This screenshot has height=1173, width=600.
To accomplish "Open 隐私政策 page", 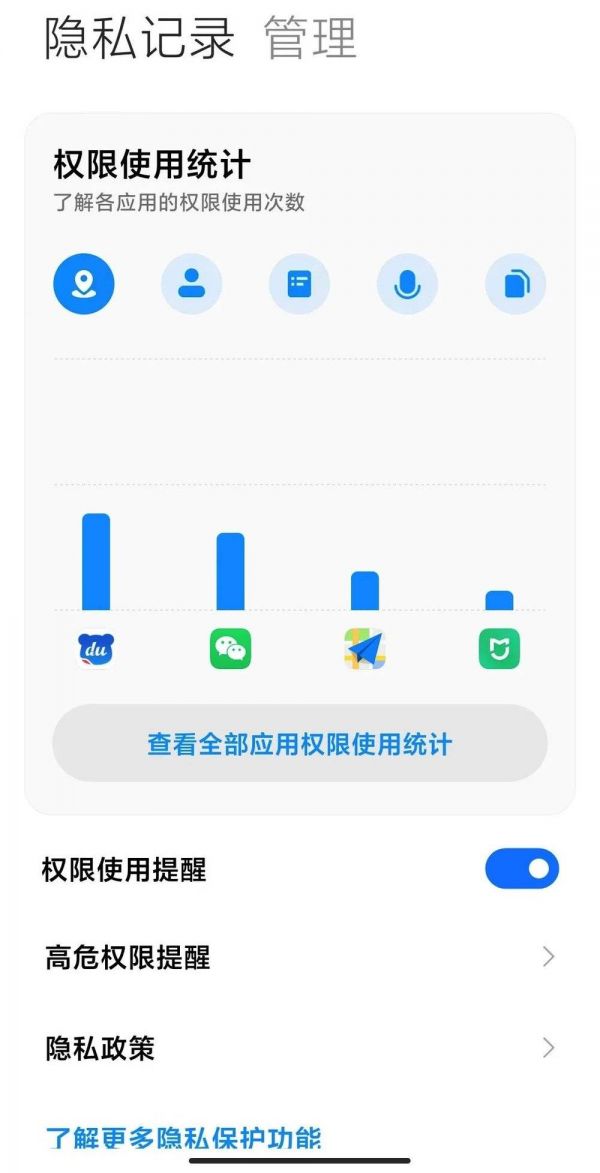I will 300,1048.
